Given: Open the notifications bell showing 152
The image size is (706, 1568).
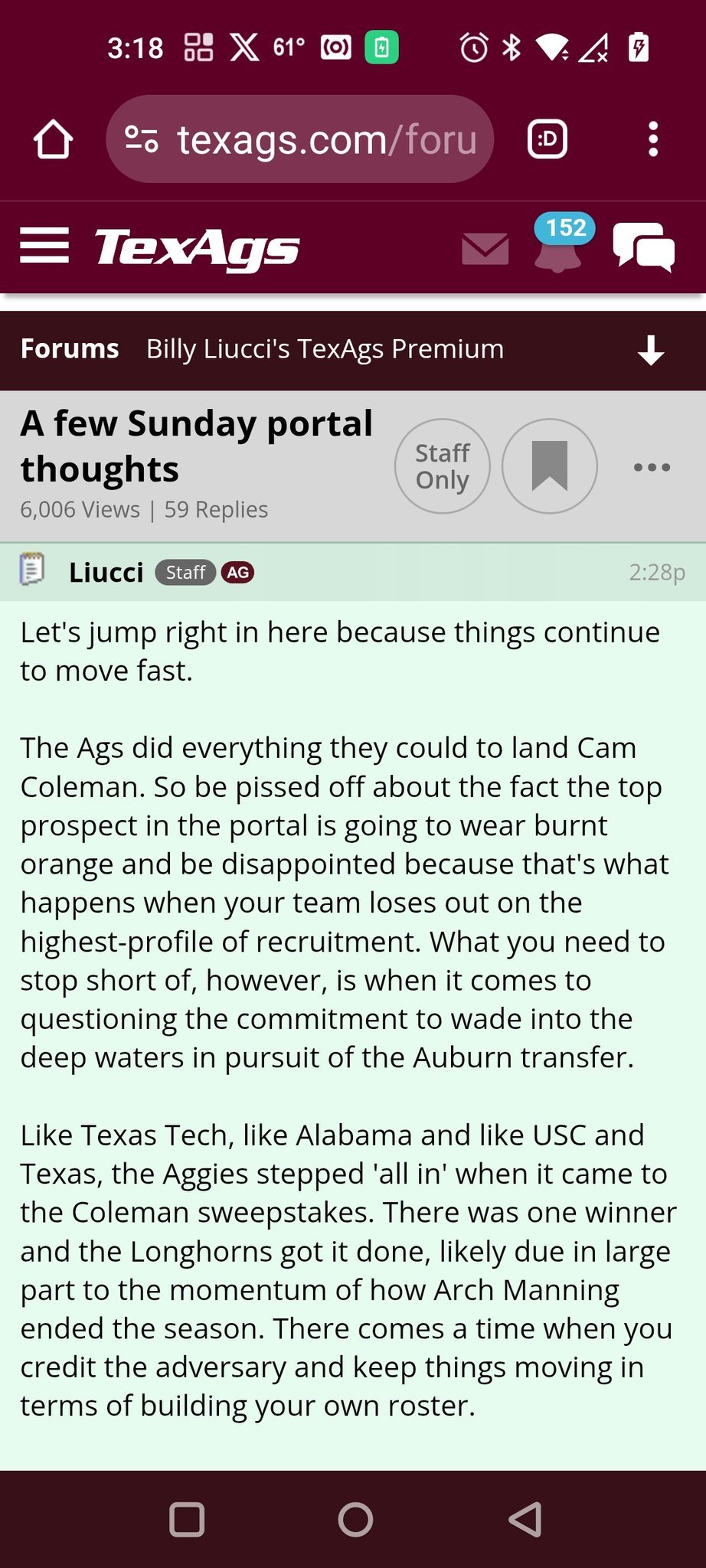Looking at the screenshot, I should (x=558, y=247).
